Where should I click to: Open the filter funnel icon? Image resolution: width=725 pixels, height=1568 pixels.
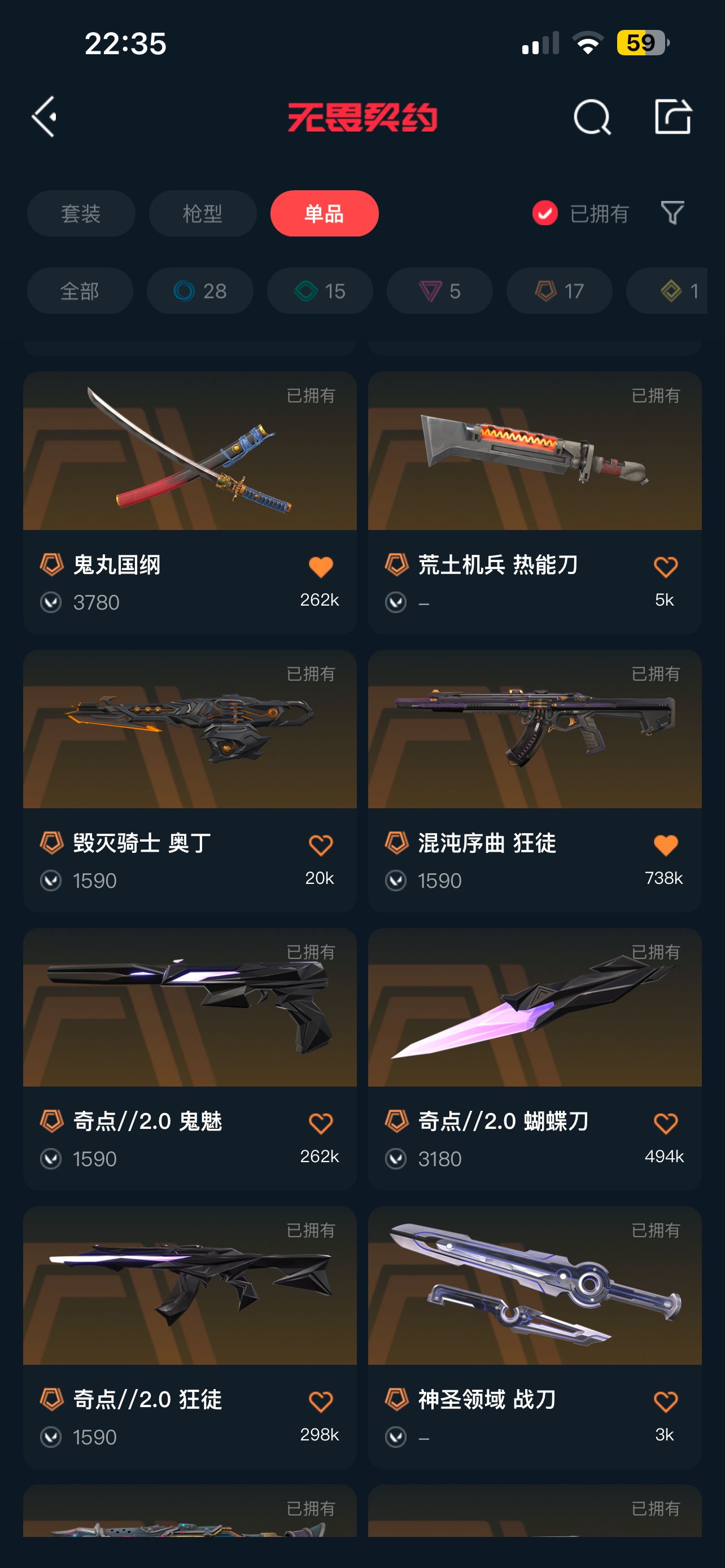672,213
